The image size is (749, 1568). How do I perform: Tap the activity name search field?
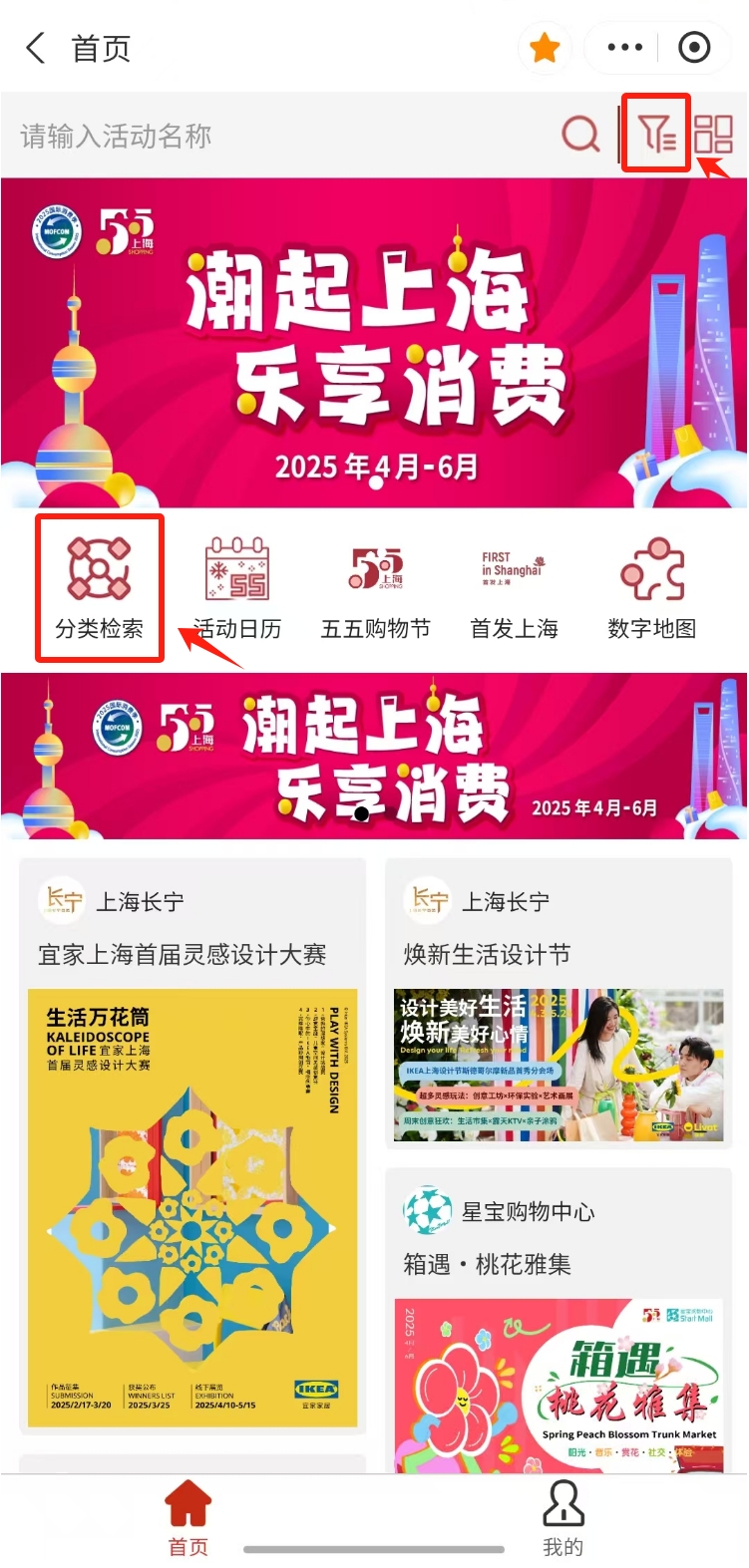coord(279,136)
